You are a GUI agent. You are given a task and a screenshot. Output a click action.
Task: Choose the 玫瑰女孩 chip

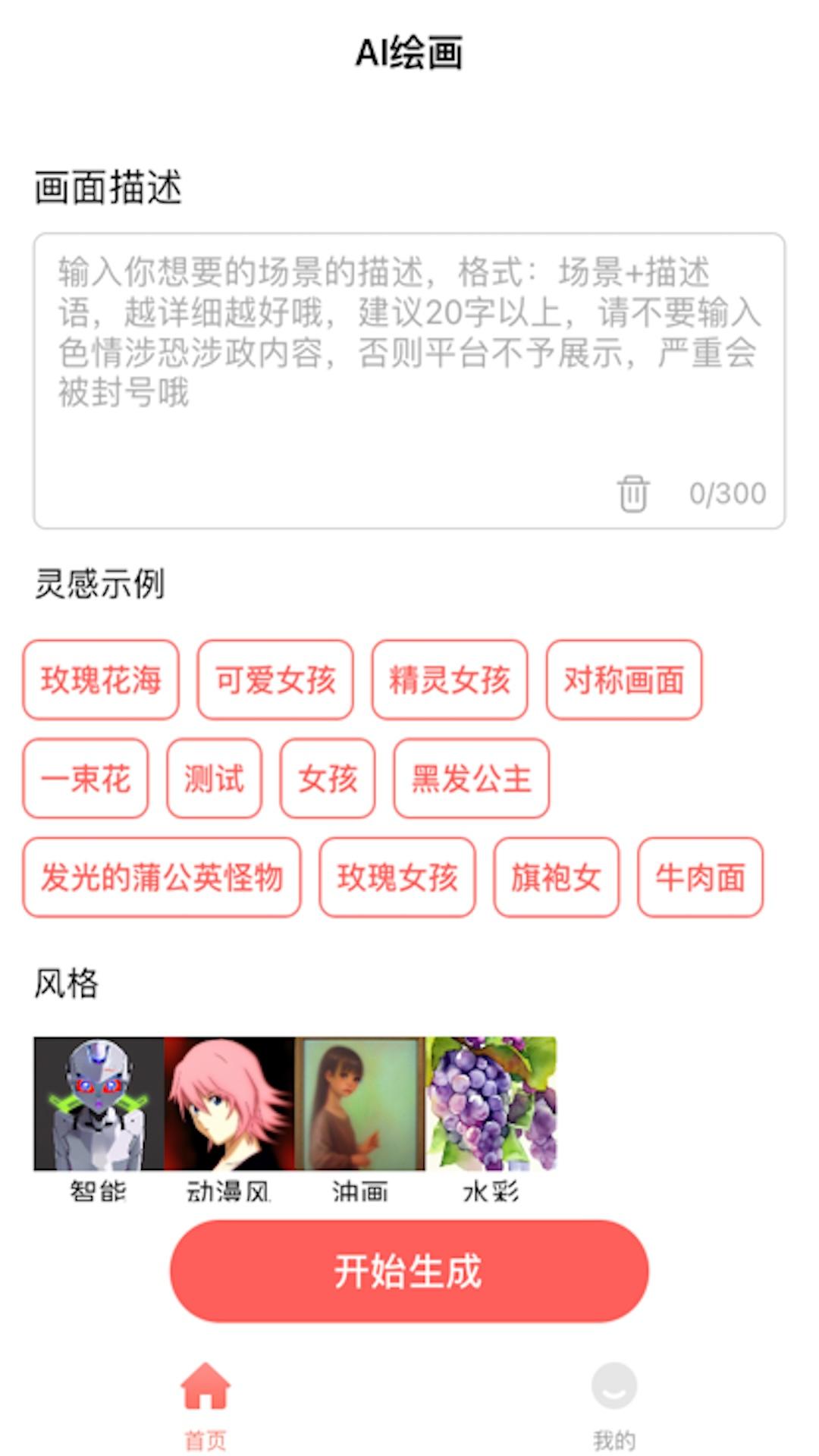(397, 877)
